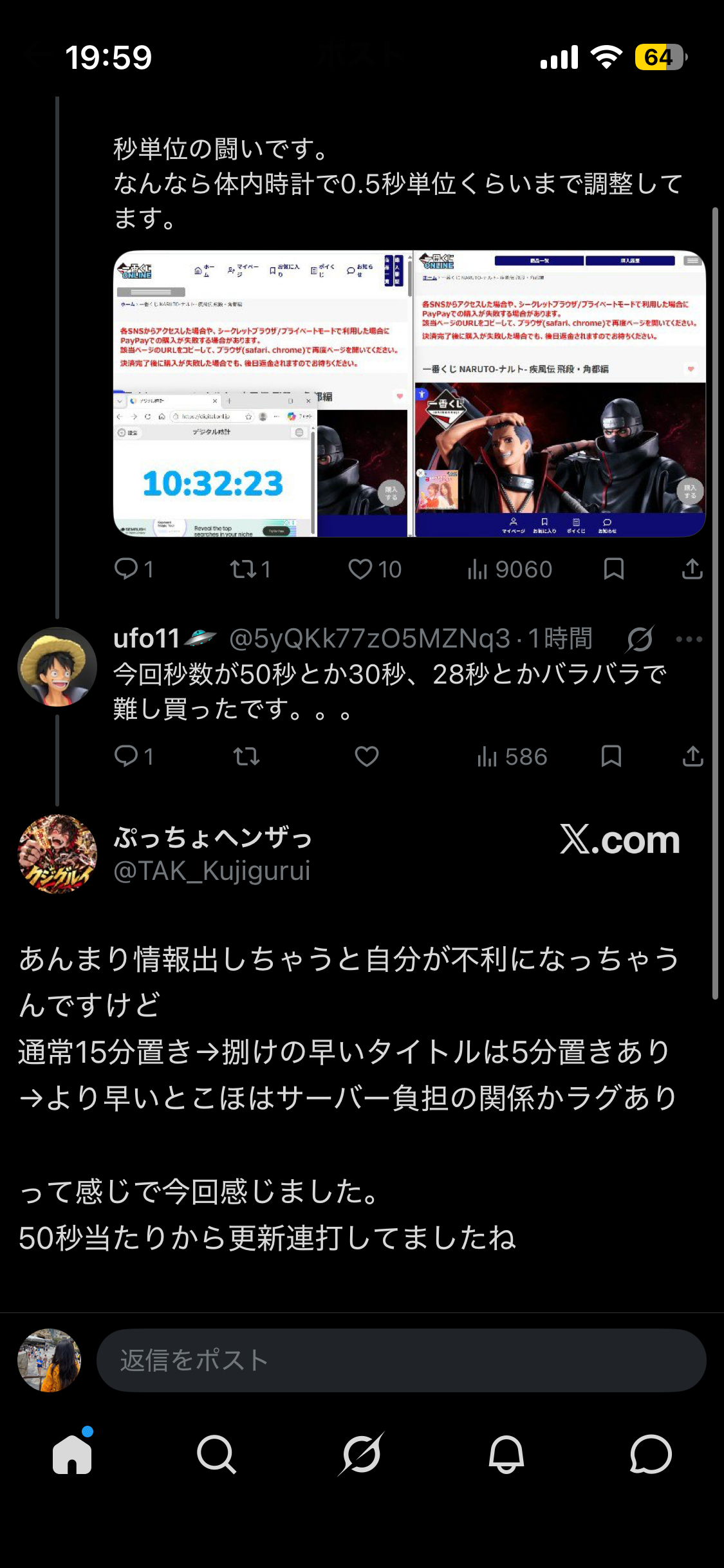Share the post with 9060 views

tap(692, 569)
